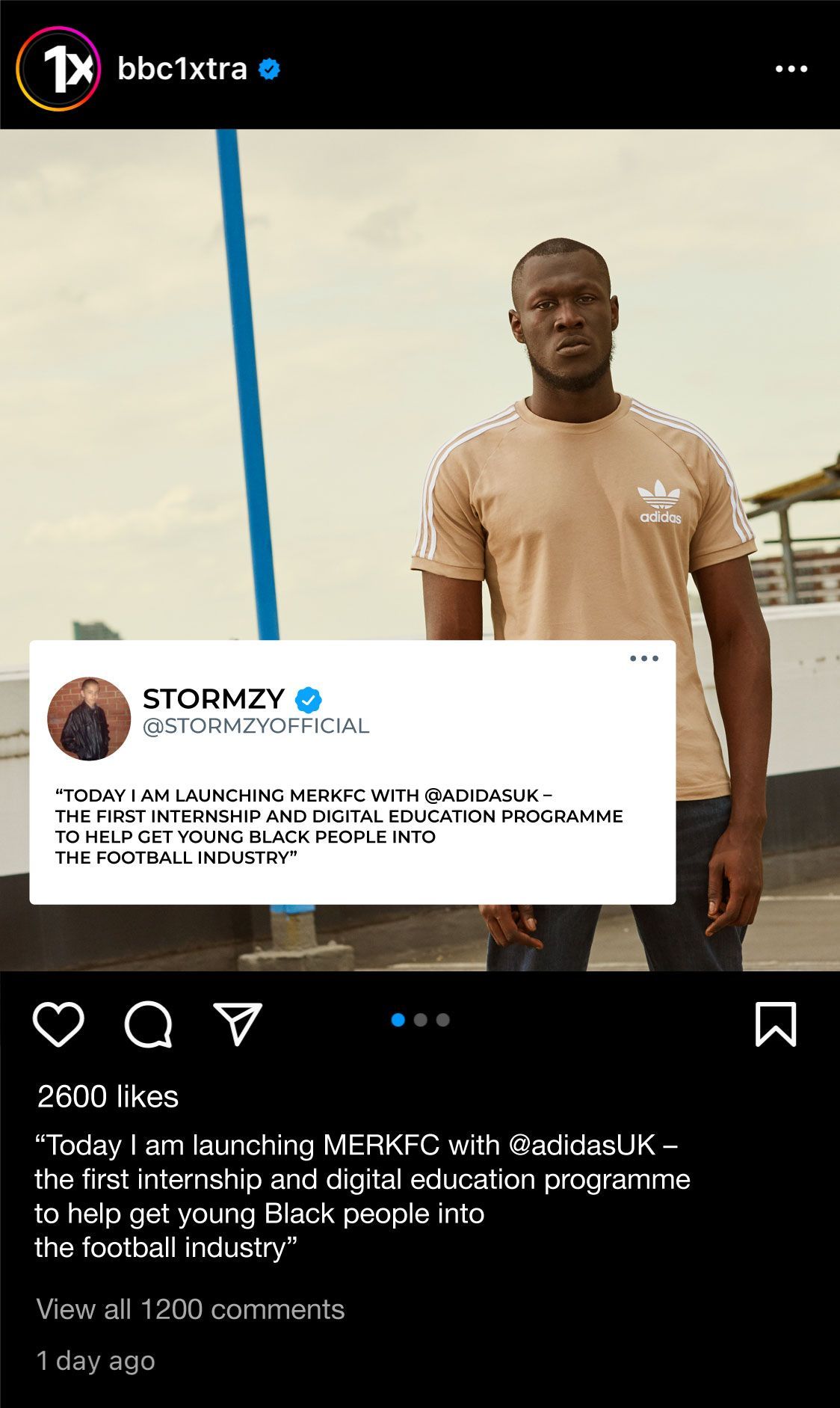
Task: Open the post's overflow menu
Action: click(791, 69)
